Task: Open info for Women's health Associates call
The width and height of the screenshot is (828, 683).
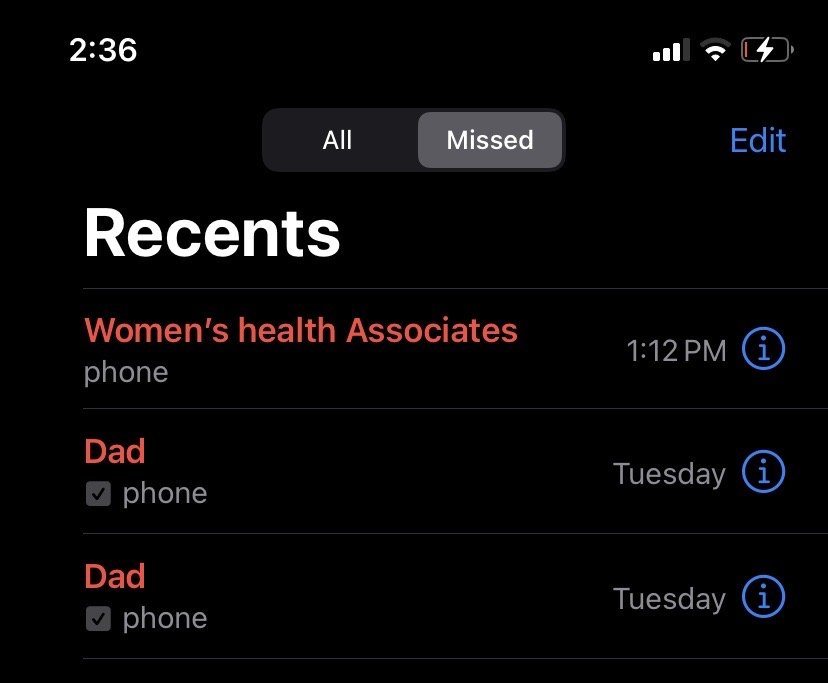Action: [x=764, y=349]
